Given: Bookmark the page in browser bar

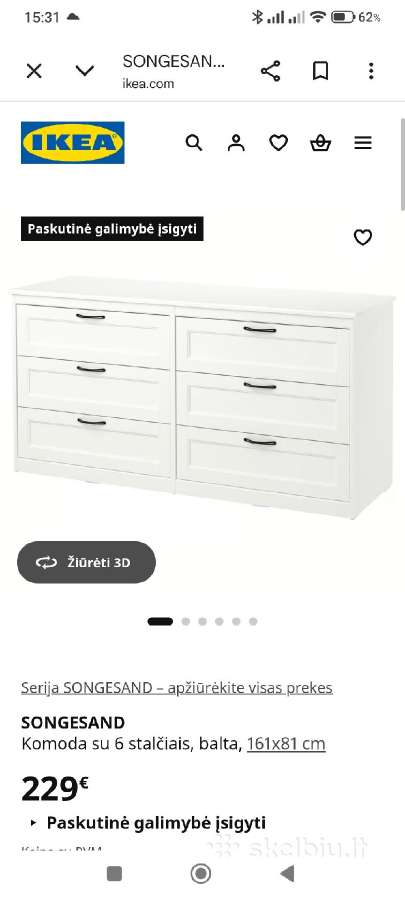Looking at the screenshot, I should [320, 71].
